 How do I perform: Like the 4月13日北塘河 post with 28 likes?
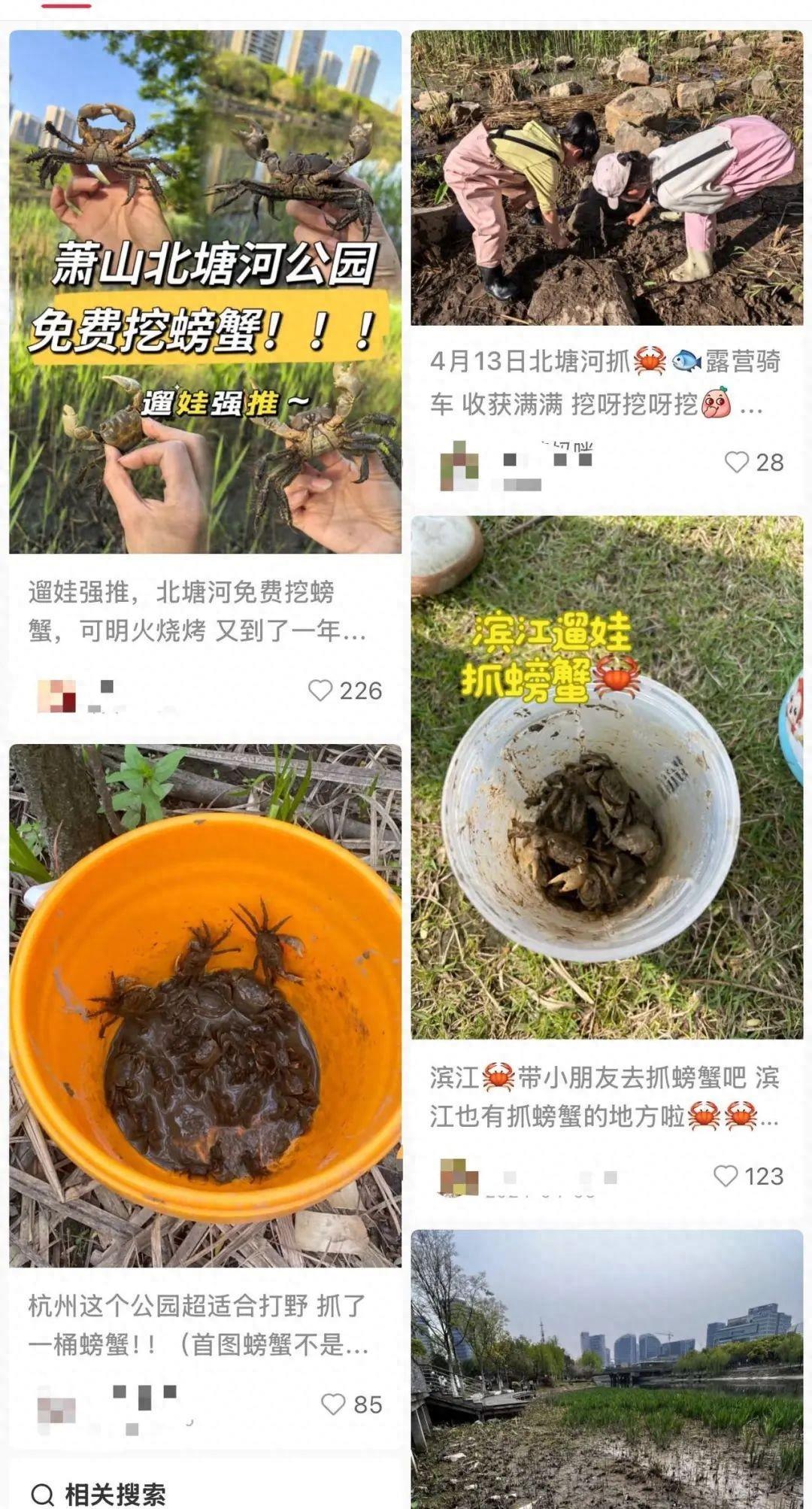pos(737,462)
